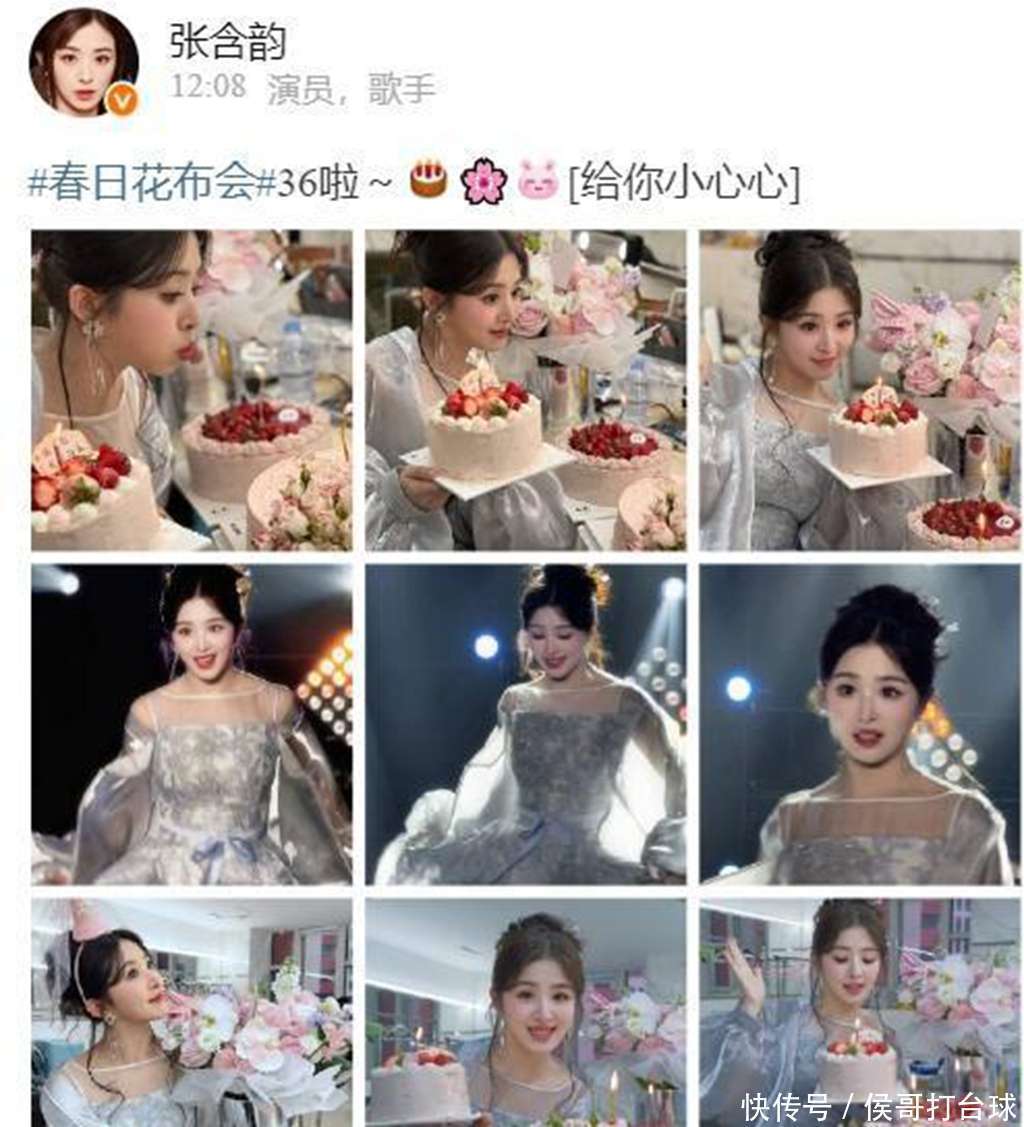Open the photo of her in a pink party hat
Image resolution: width=1024 pixels, height=1127 pixels.
[x=191, y=1010]
